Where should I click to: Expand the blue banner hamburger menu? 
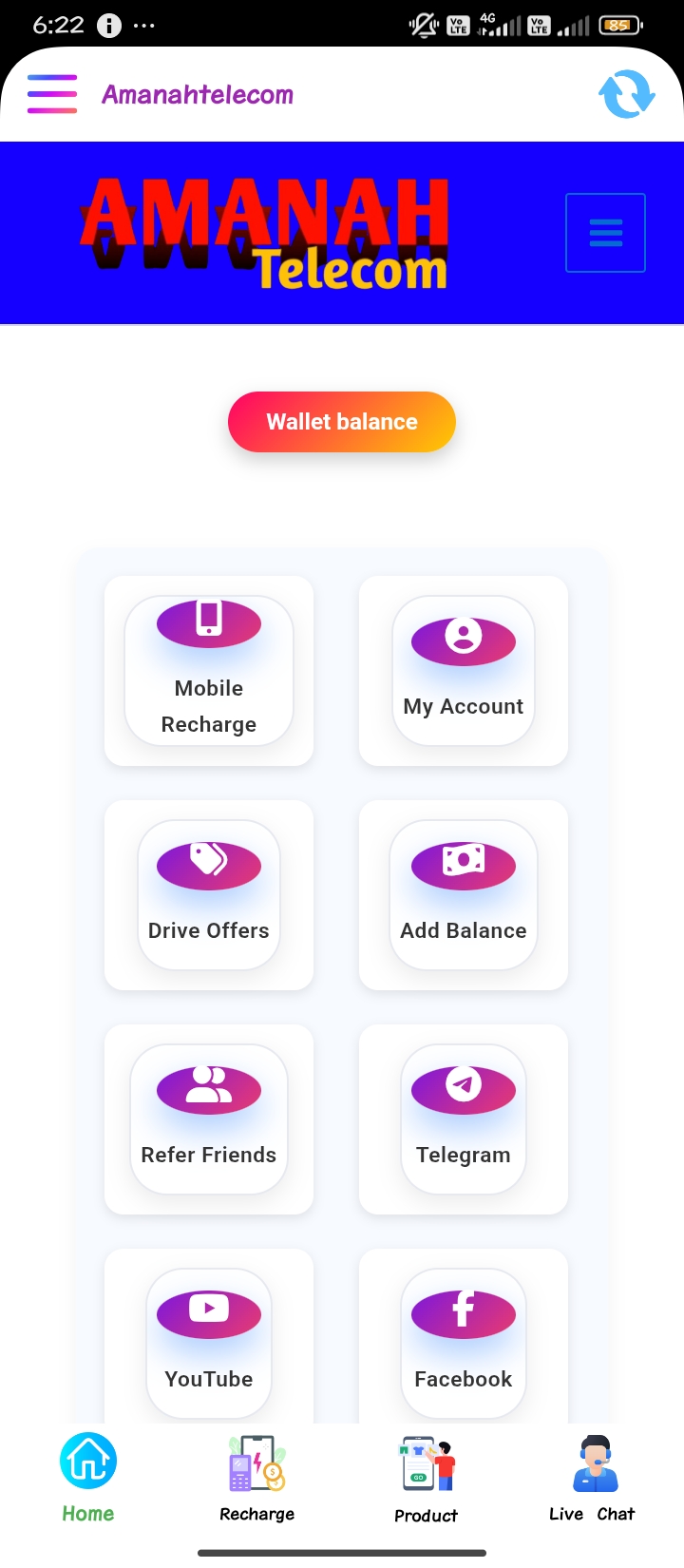coord(605,232)
